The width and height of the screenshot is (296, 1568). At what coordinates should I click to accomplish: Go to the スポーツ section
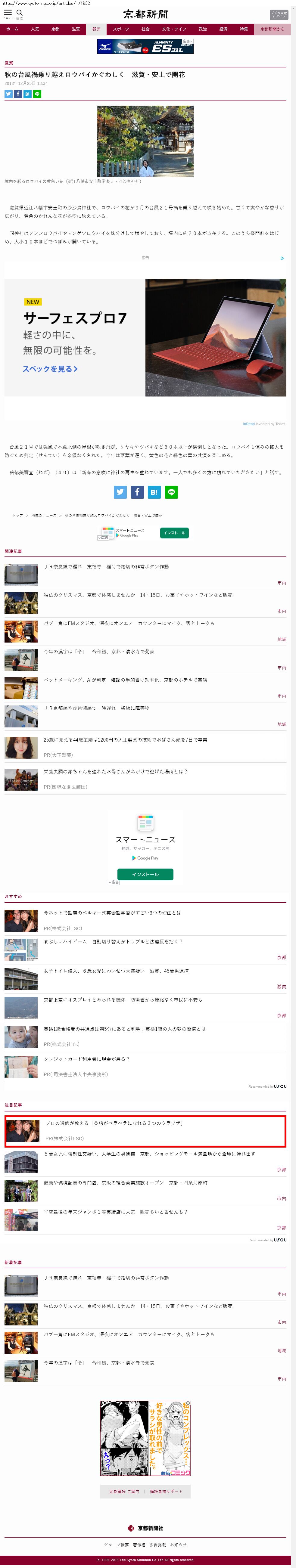(x=120, y=29)
